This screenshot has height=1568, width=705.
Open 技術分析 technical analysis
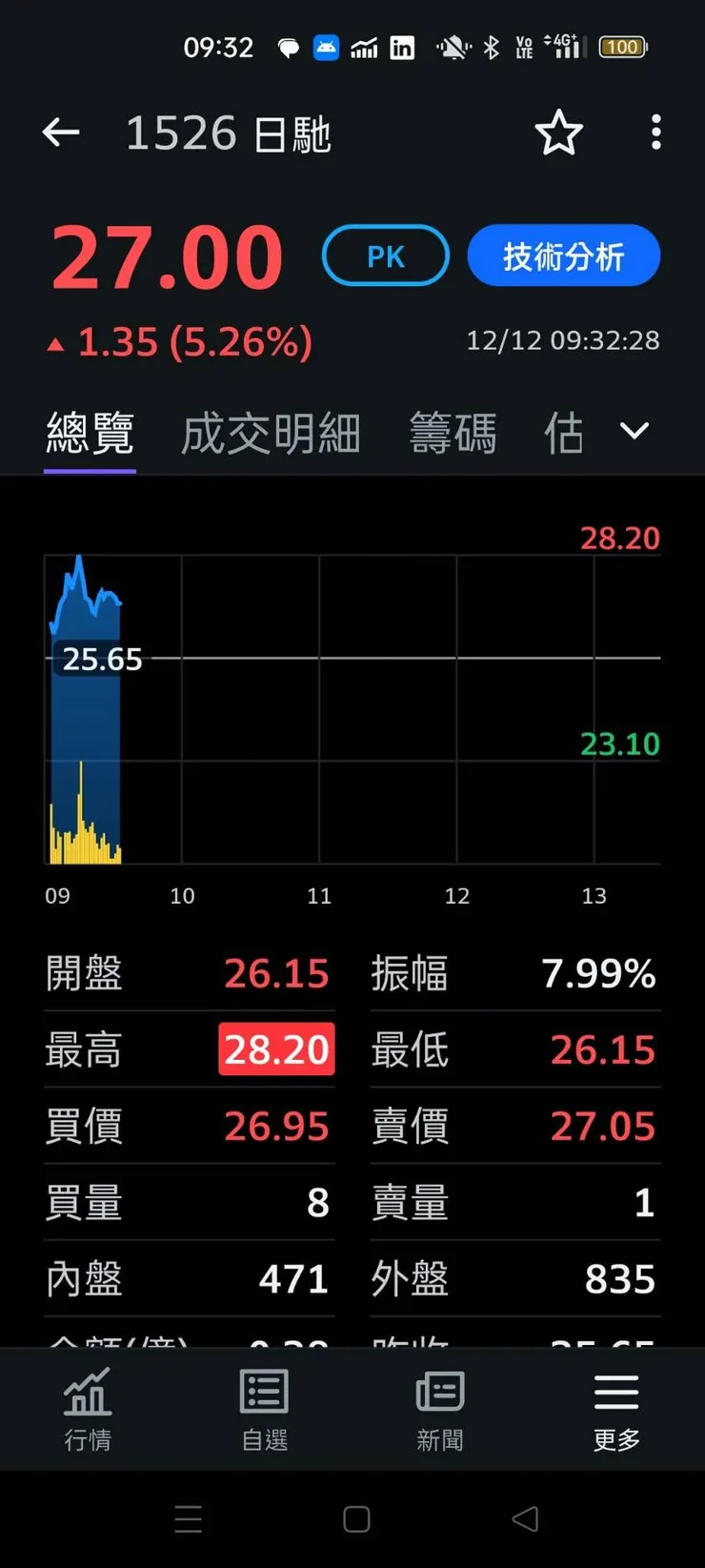click(563, 255)
